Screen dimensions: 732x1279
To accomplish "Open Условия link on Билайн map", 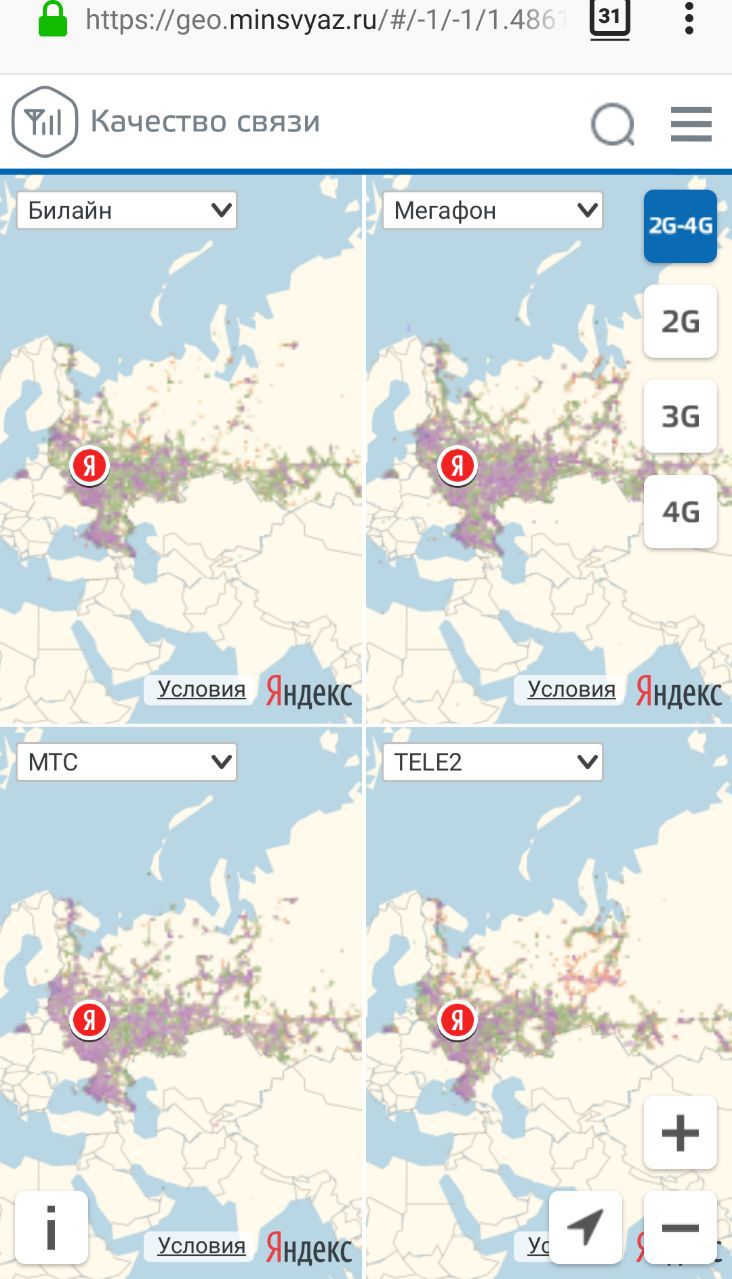I will (x=201, y=689).
